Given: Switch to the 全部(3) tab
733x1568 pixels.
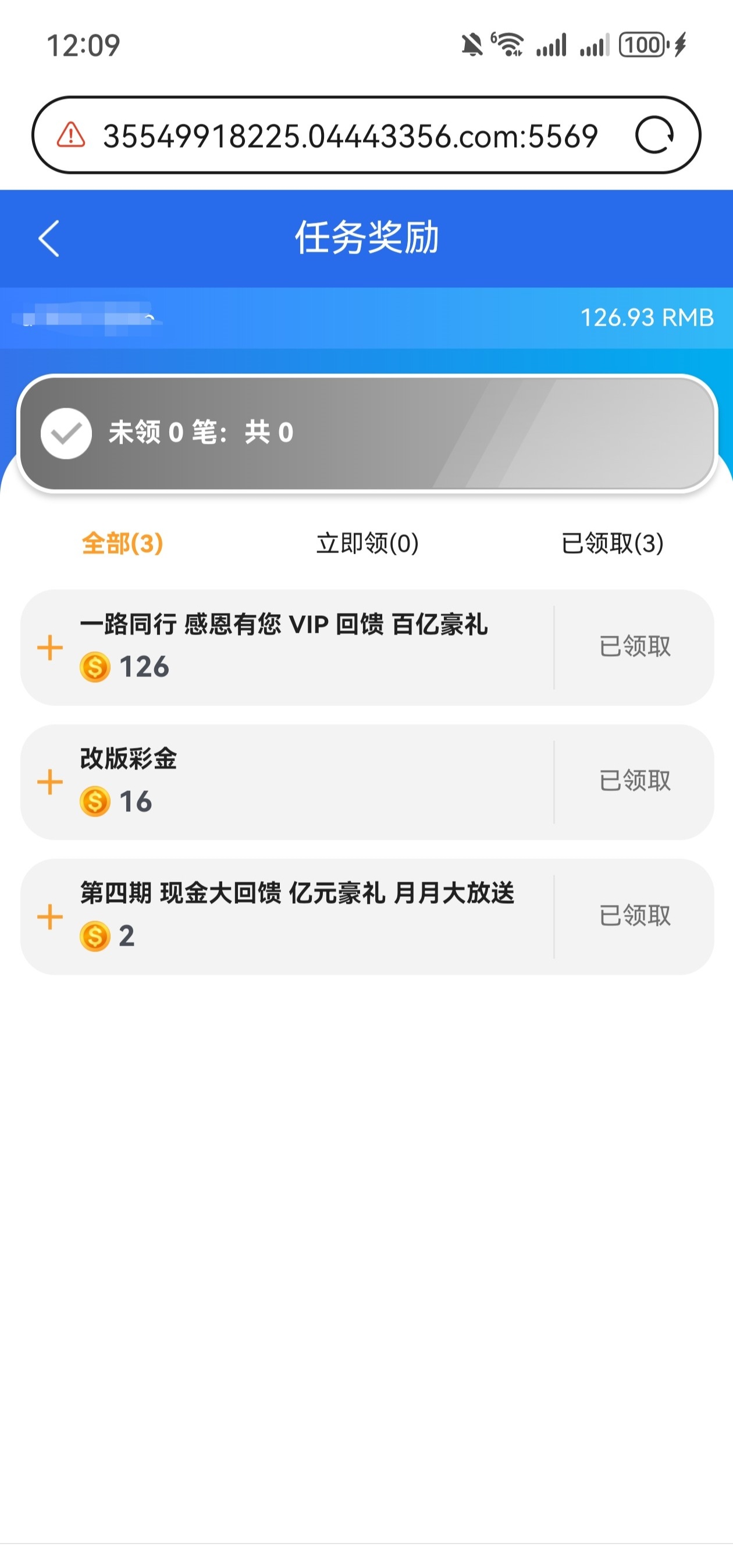Looking at the screenshot, I should pyautogui.click(x=122, y=543).
